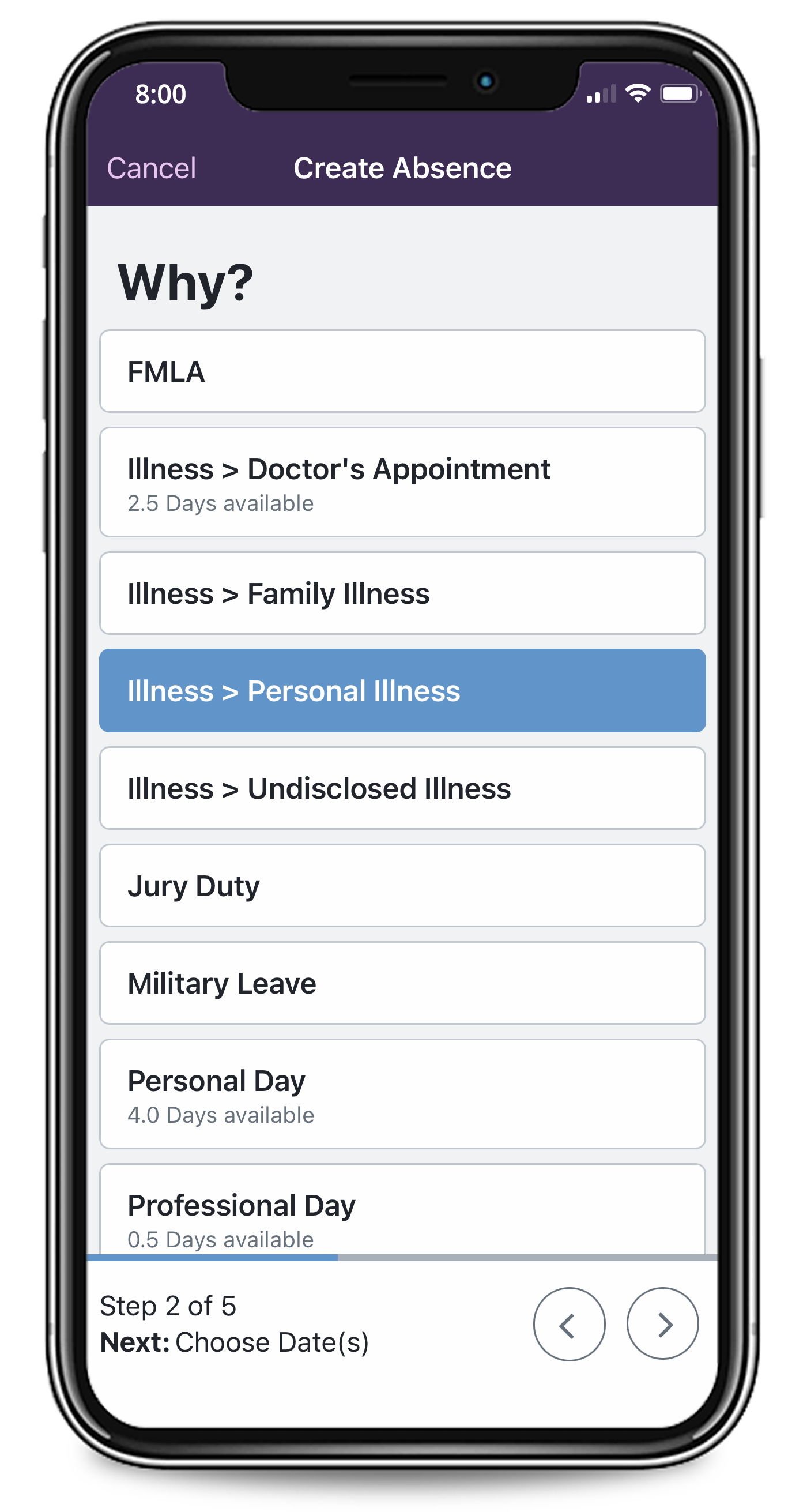This screenshot has height=1512, width=807.
Task: Advance to the Choose Date(s) step
Action: 662,1324
